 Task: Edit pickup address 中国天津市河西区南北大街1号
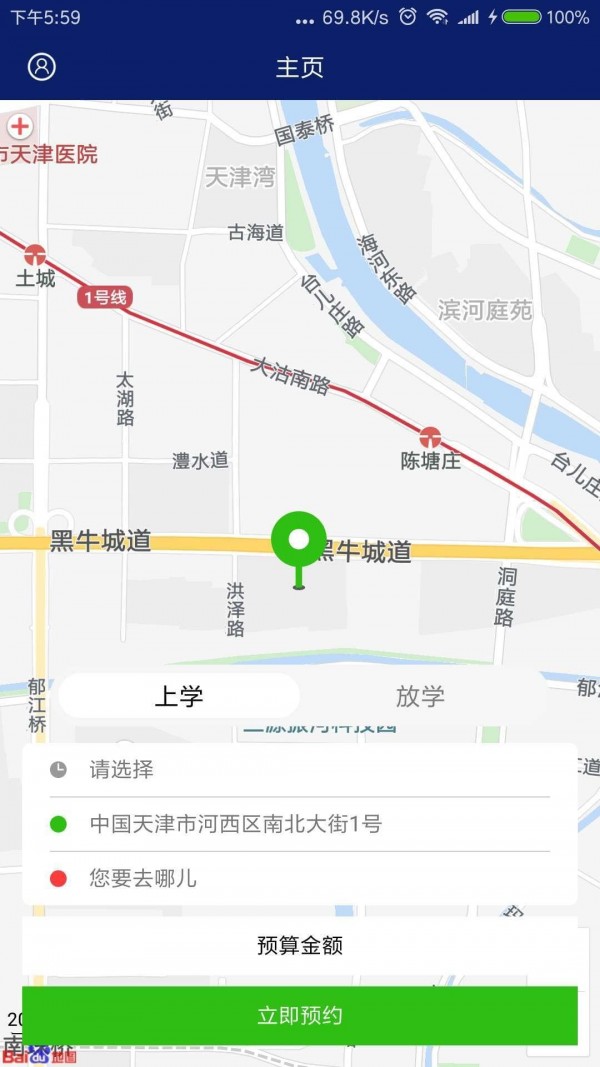(300, 824)
